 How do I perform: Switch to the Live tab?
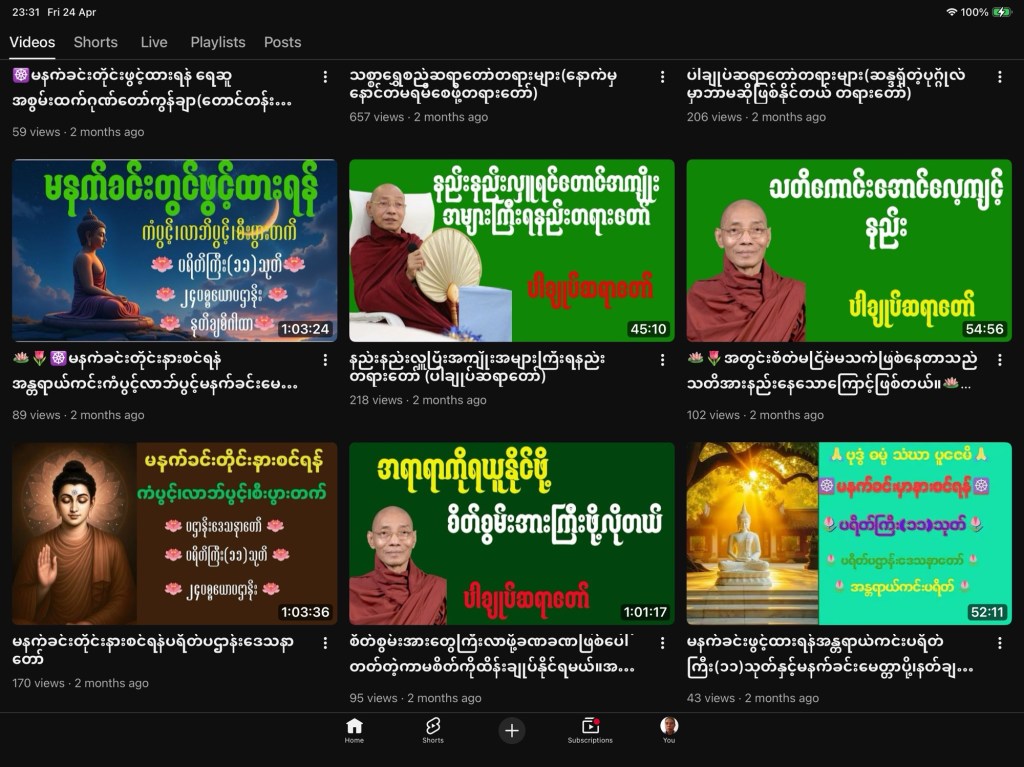pyautogui.click(x=154, y=42)
